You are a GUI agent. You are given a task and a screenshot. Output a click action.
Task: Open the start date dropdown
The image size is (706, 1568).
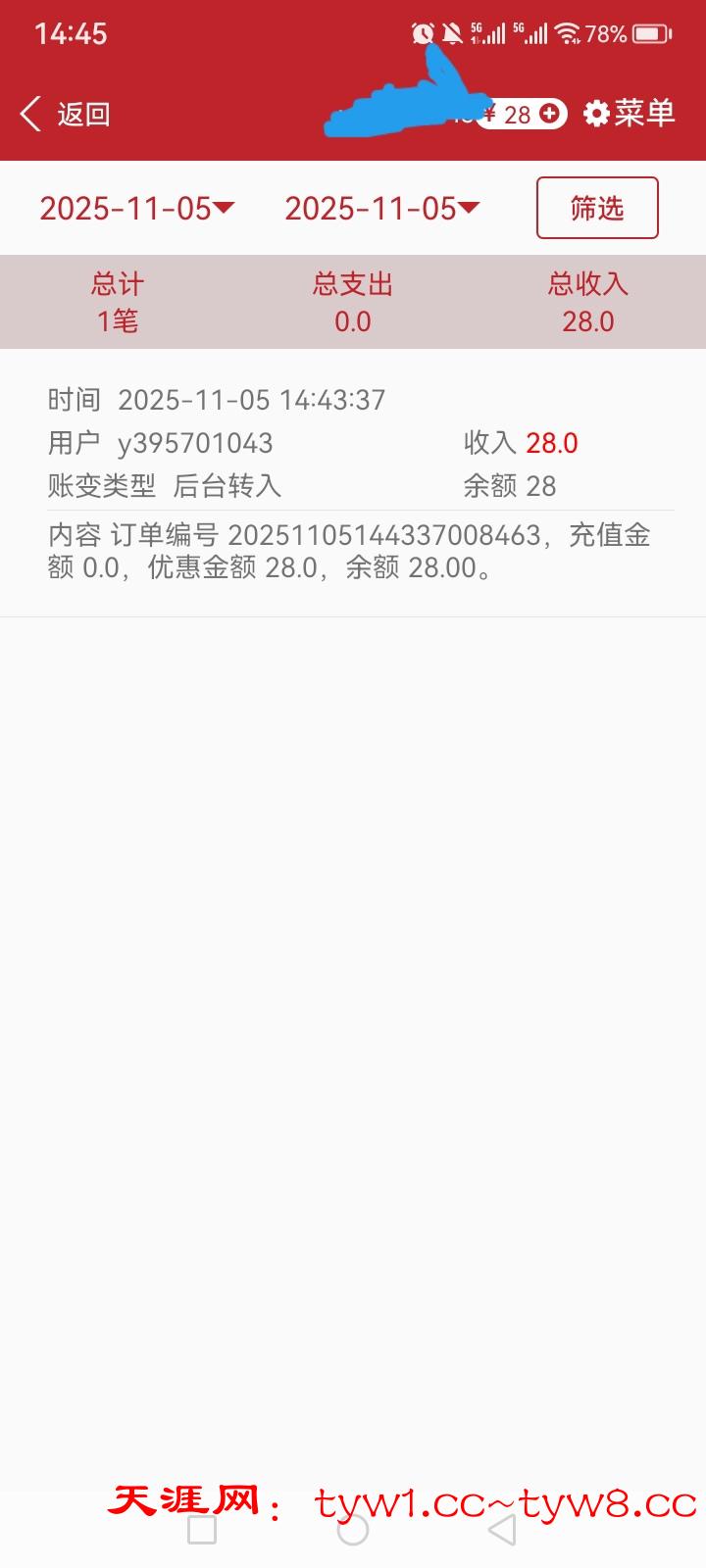136,208
